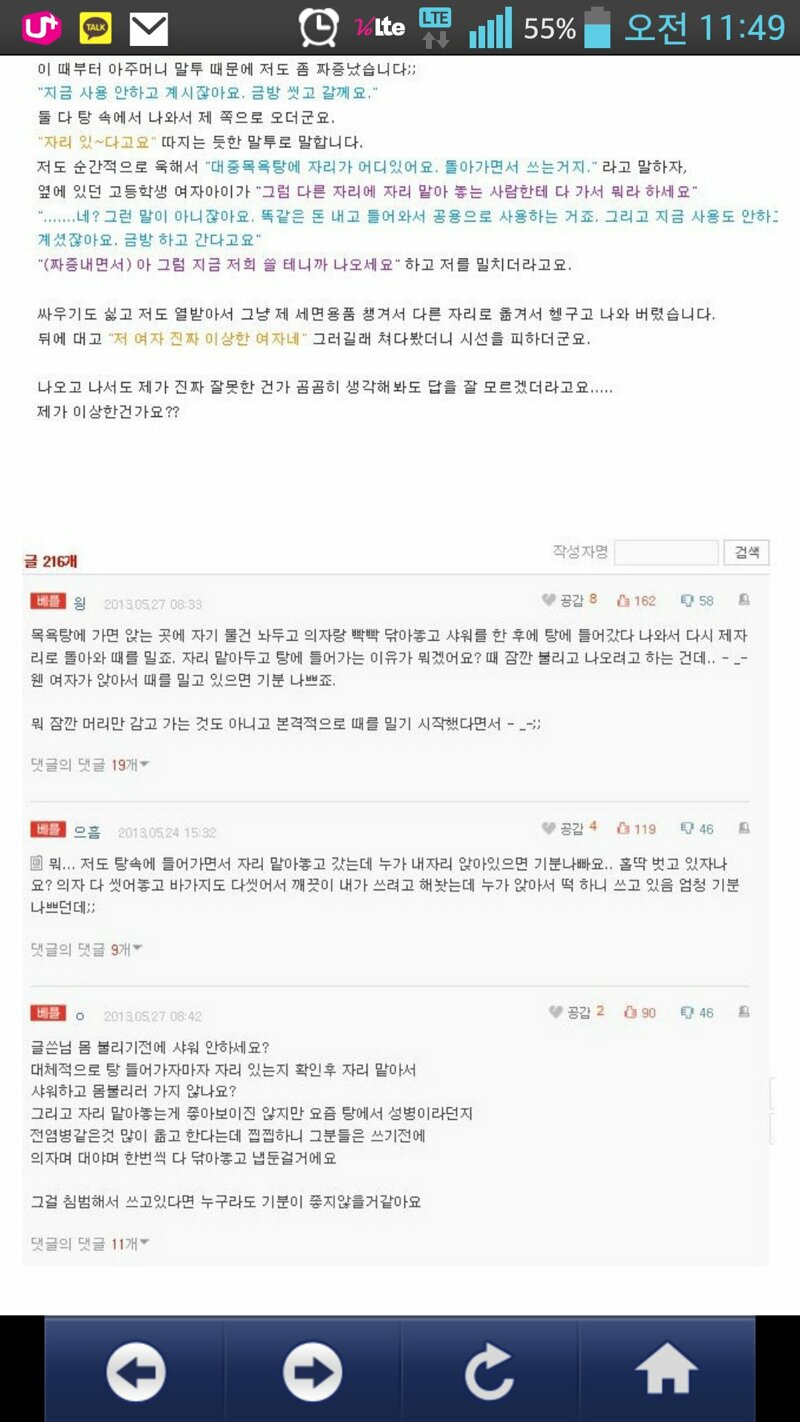
Task: Tap 공감 on 으흠's comment
Action: 569,828
